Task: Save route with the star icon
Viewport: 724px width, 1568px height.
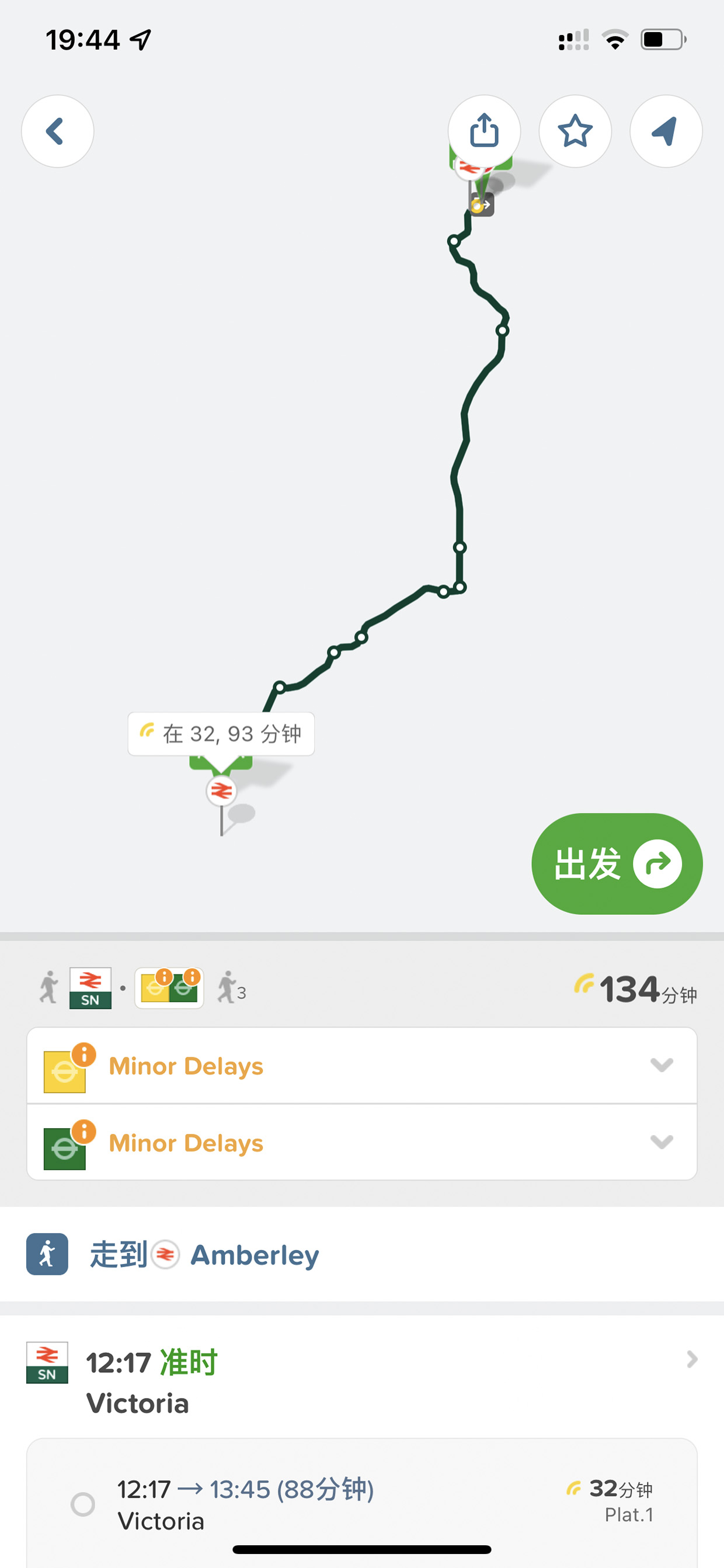Action: (575, 131)
